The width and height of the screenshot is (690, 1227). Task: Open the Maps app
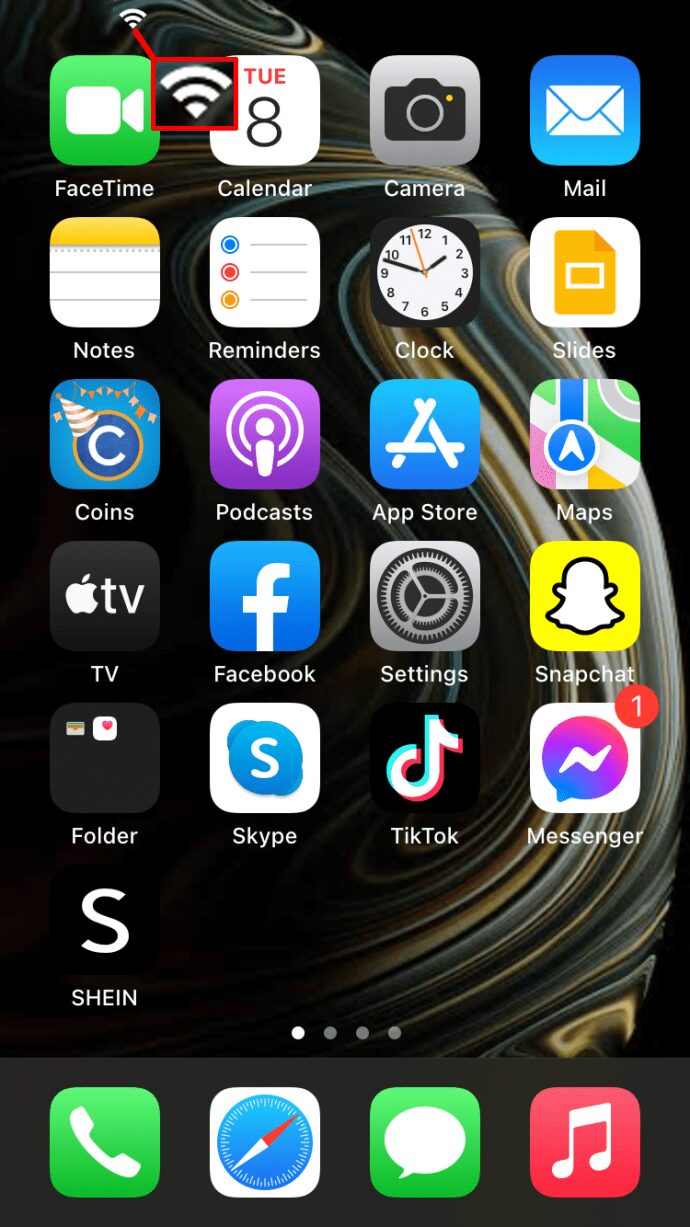(x=584, y=435)
